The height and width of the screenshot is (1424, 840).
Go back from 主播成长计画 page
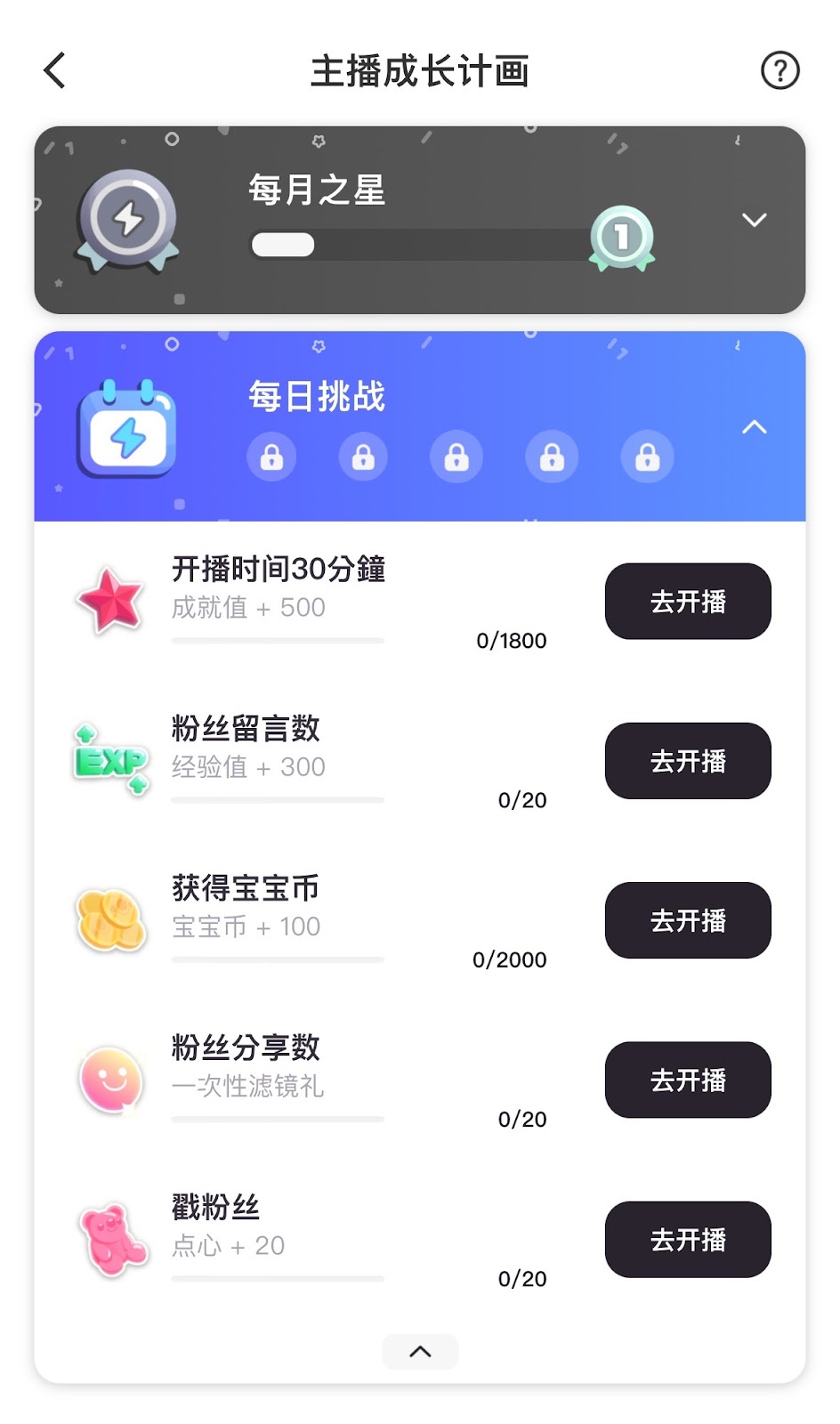55,70
